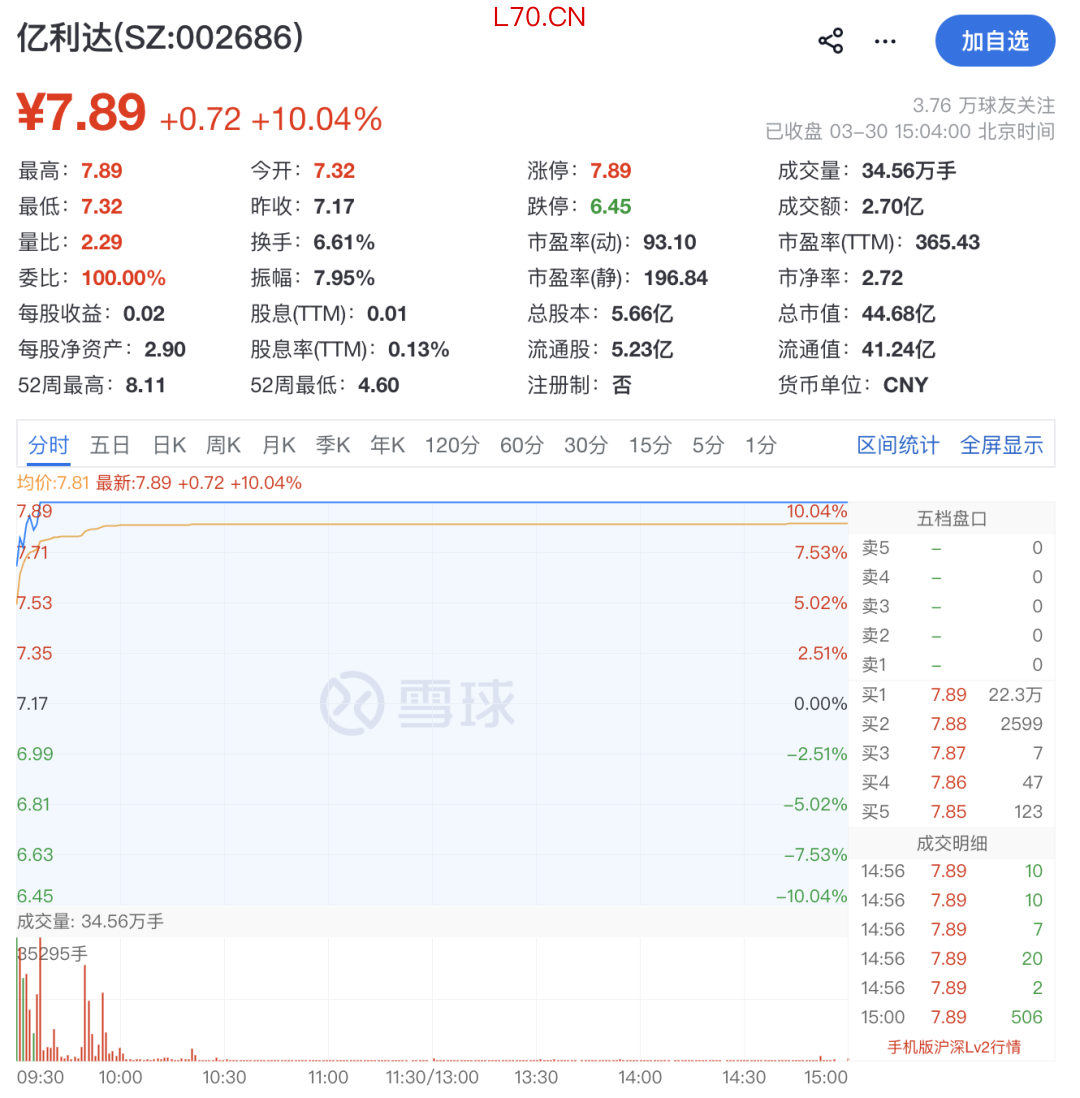Enter 全屏显示 fullscreen chart
This screenshot has height=1098, width=1080.
point(1001,446)
